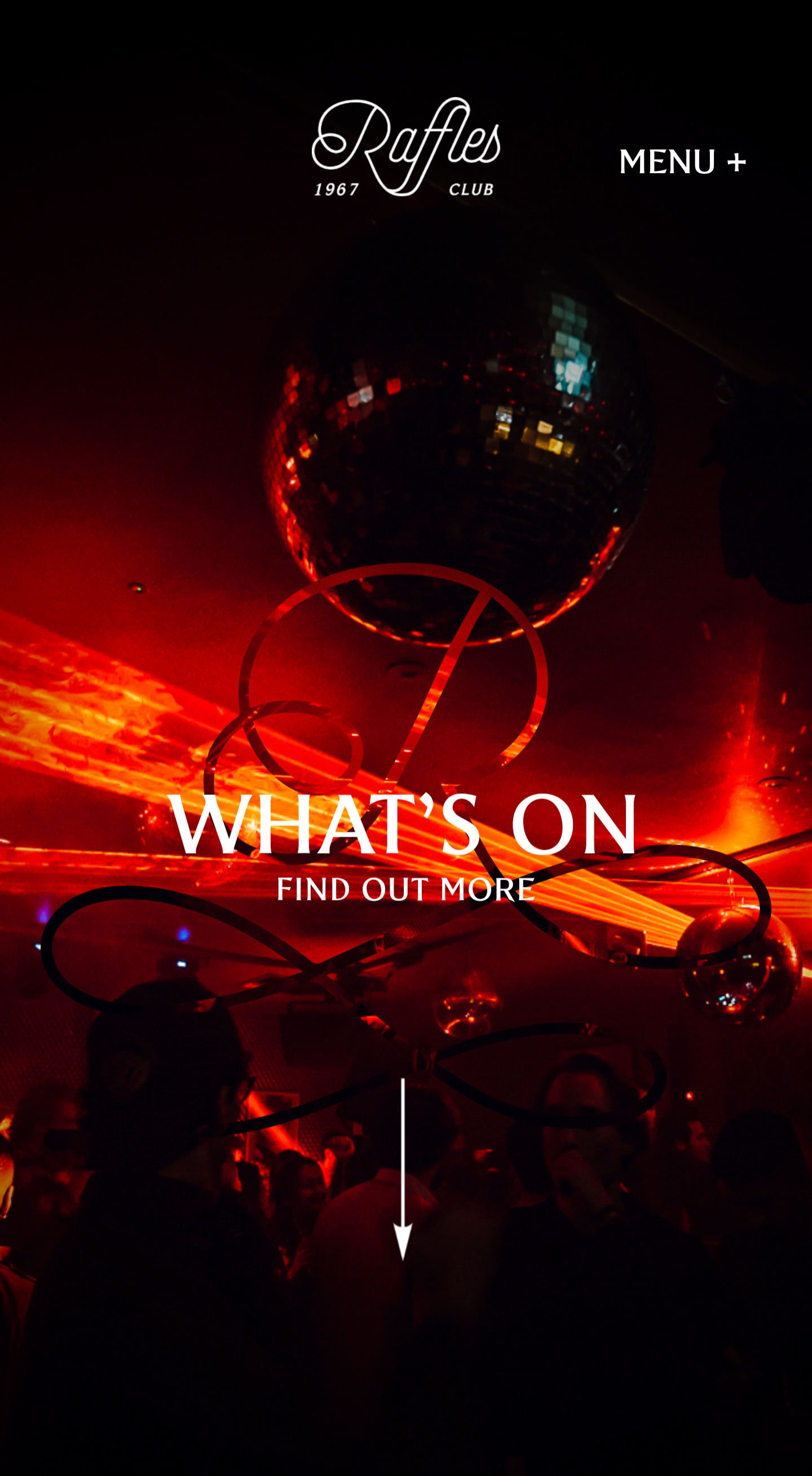
Task: Open the What's On find out more link
Action: pyautogui.click(x=405, y=889)
